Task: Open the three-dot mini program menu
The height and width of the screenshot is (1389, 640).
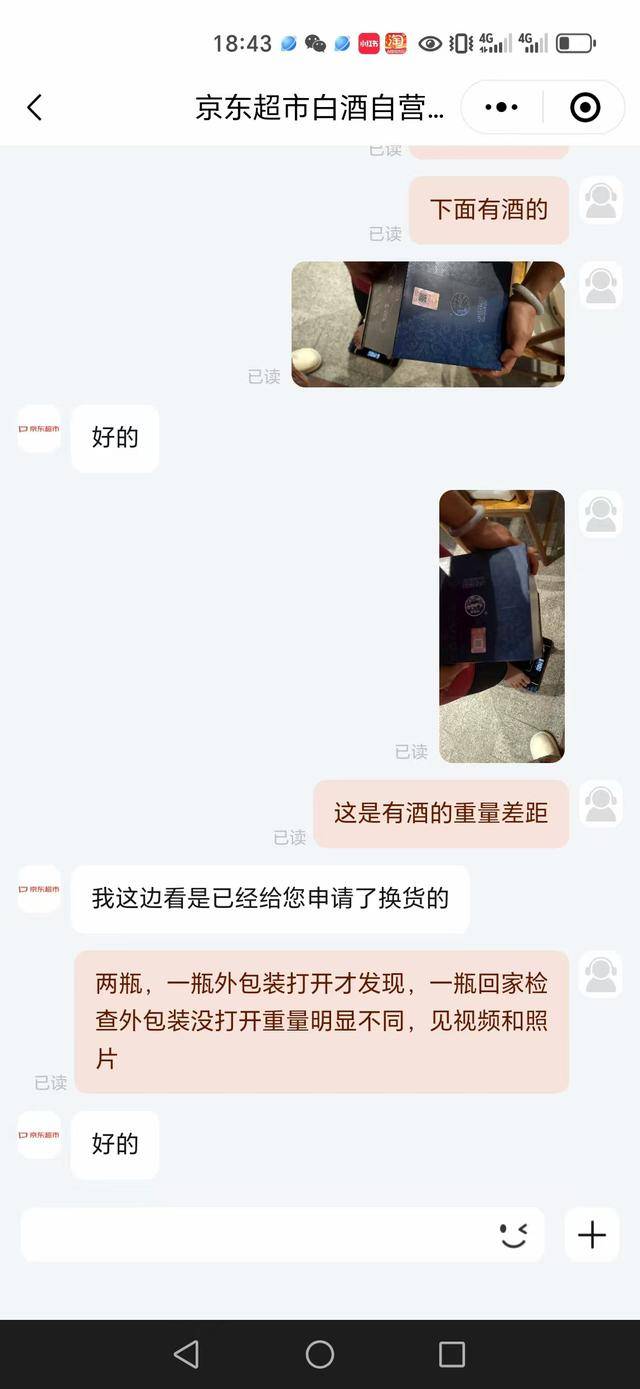Action: [501, 108]
